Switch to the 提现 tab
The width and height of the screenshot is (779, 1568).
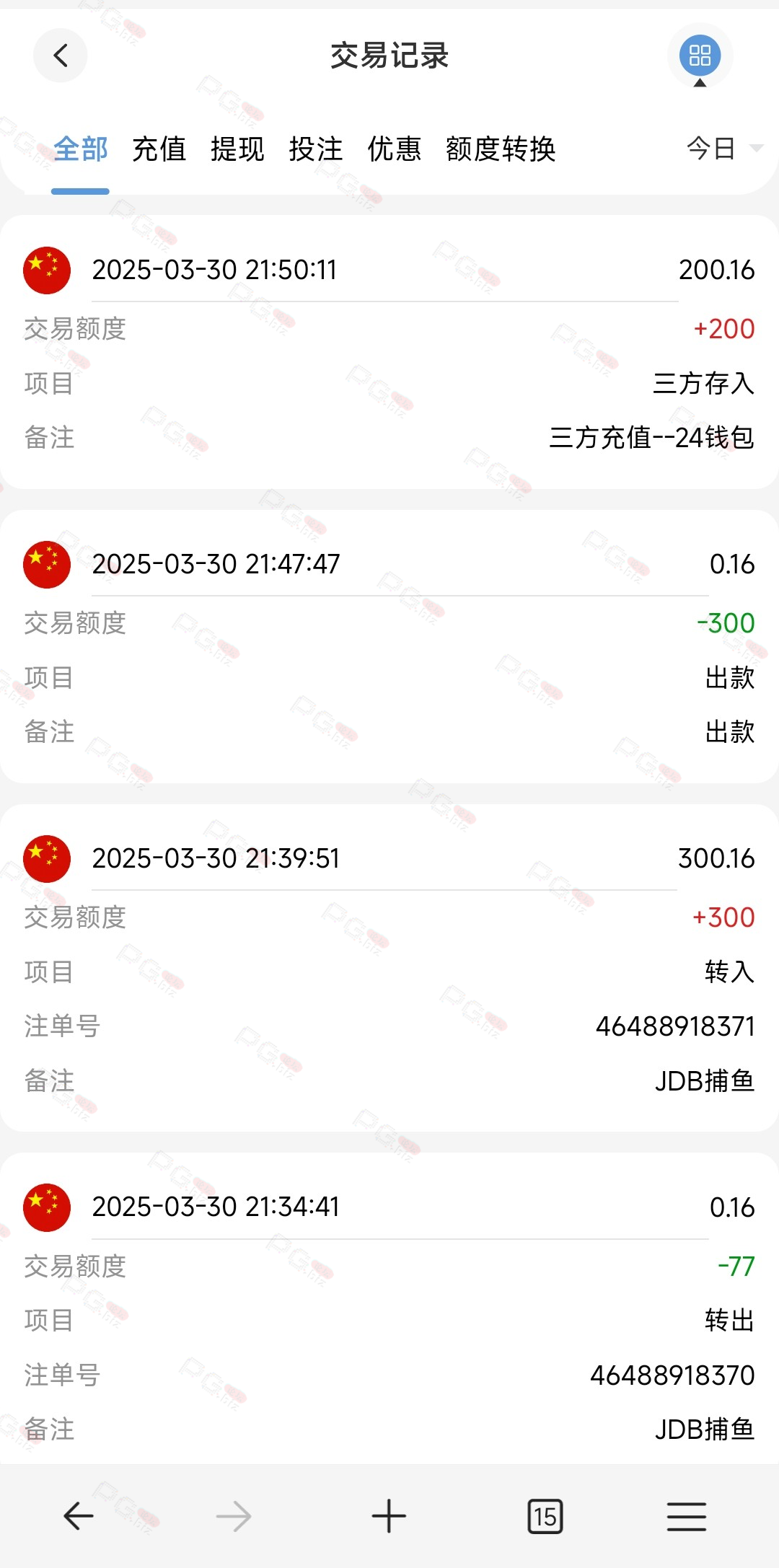point(237,149)
